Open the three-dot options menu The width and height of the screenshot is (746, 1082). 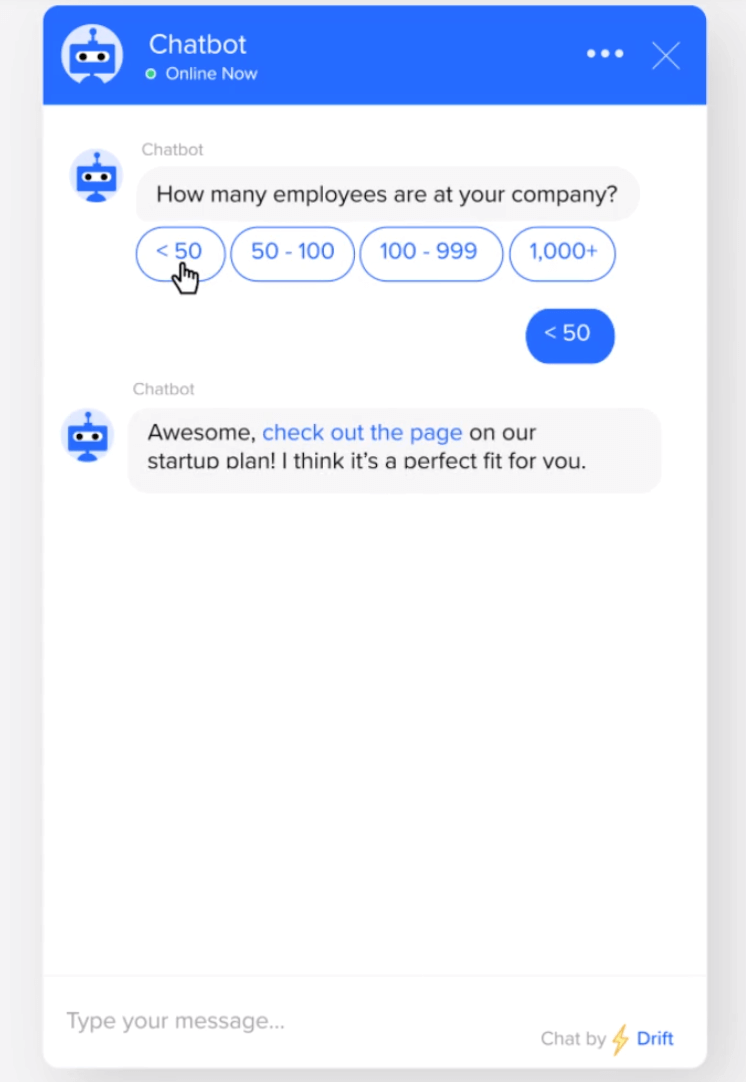point(605,54)
